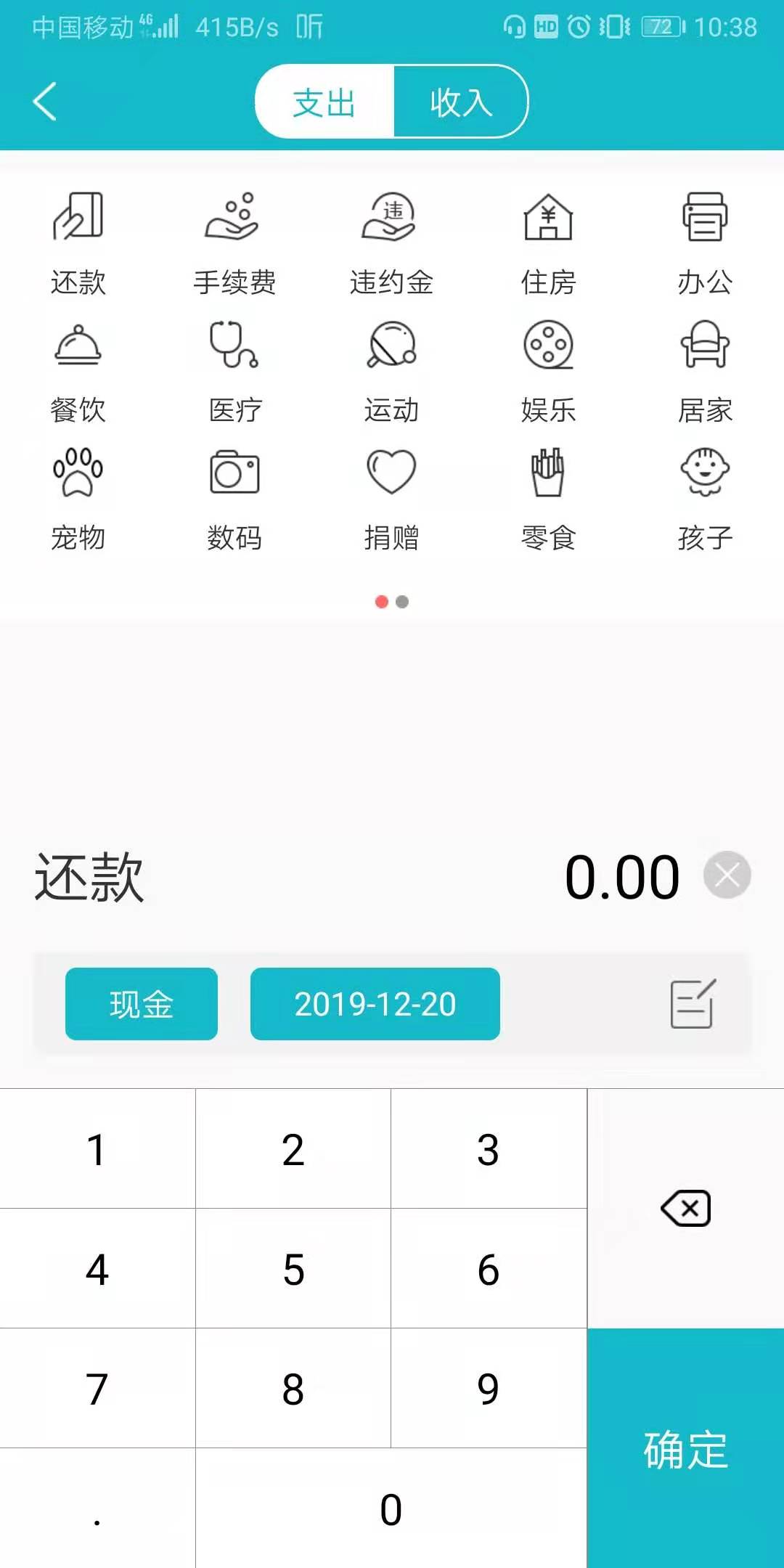Clear the amount with the X circle

(727, 875)
